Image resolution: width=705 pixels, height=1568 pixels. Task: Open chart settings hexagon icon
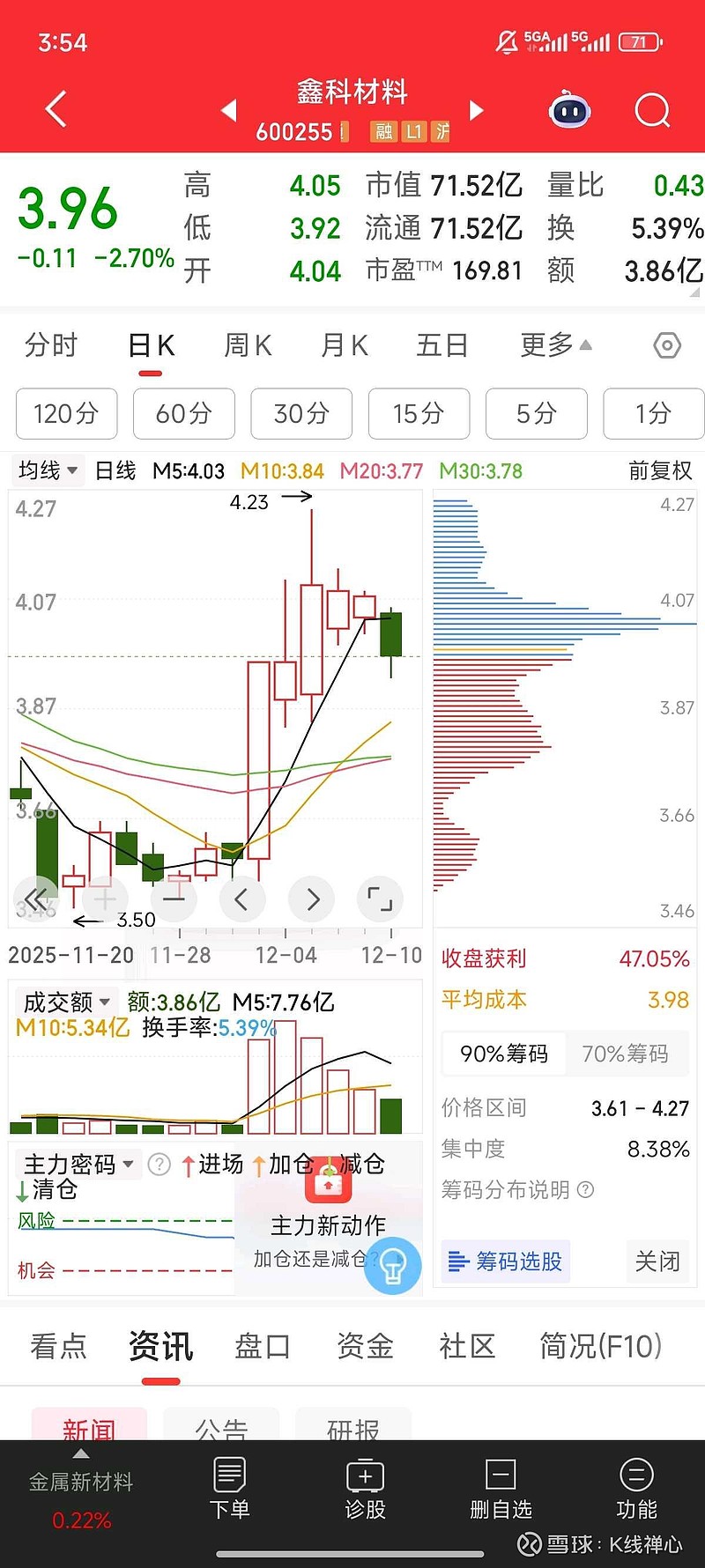(667, 345)
